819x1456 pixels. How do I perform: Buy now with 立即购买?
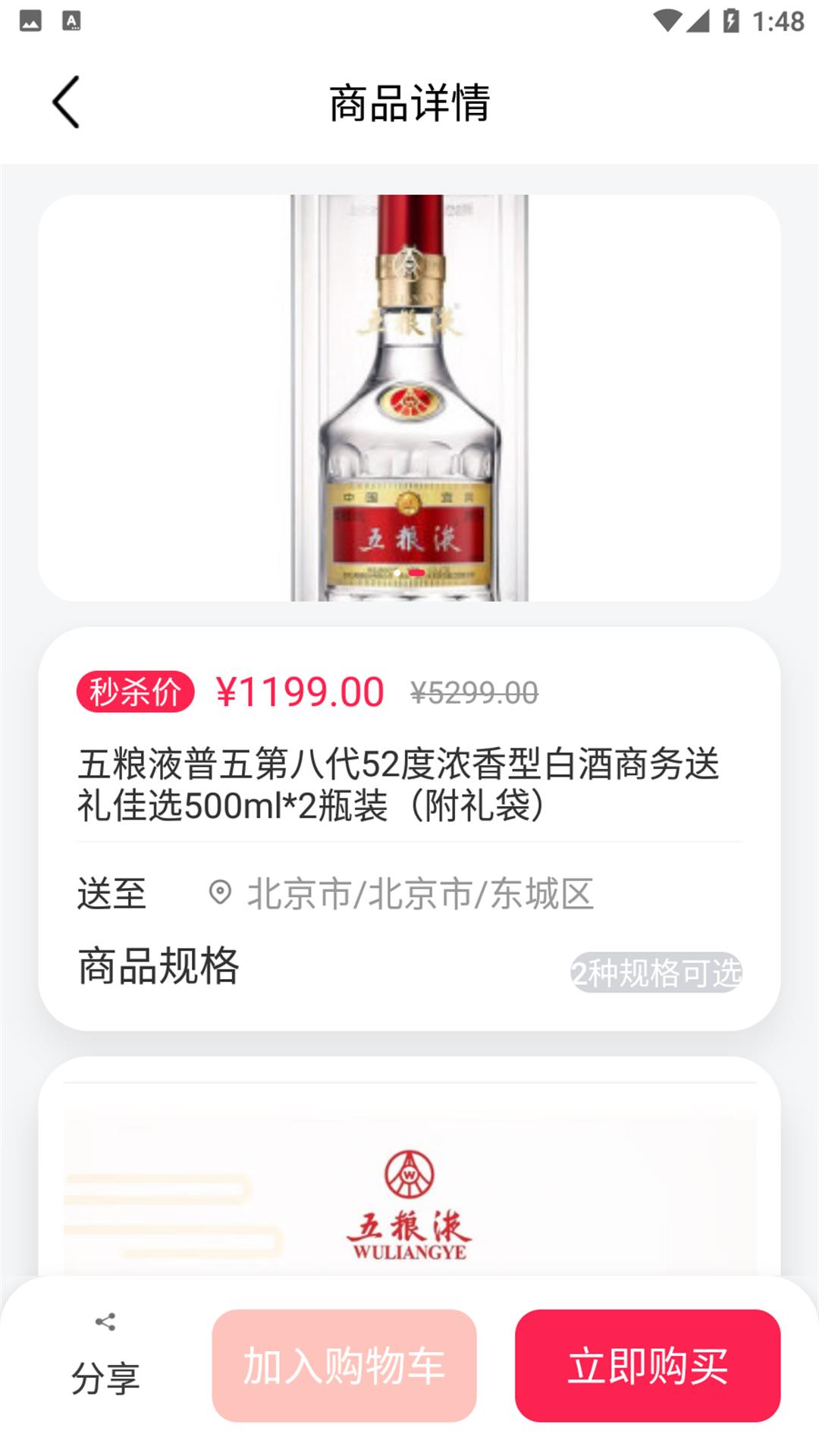[648, 1365]
